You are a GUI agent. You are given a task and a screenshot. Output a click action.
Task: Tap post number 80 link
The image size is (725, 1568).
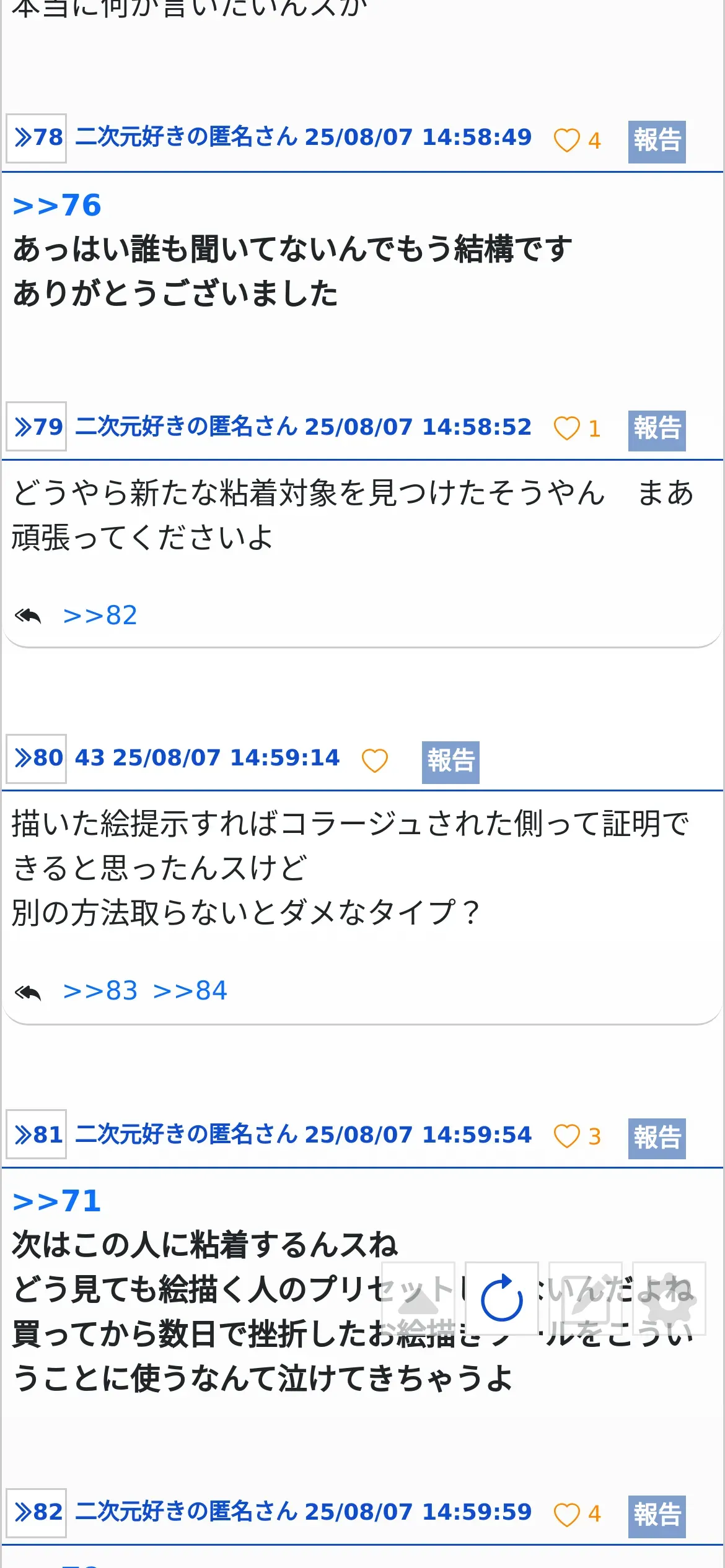click(37, 758)
